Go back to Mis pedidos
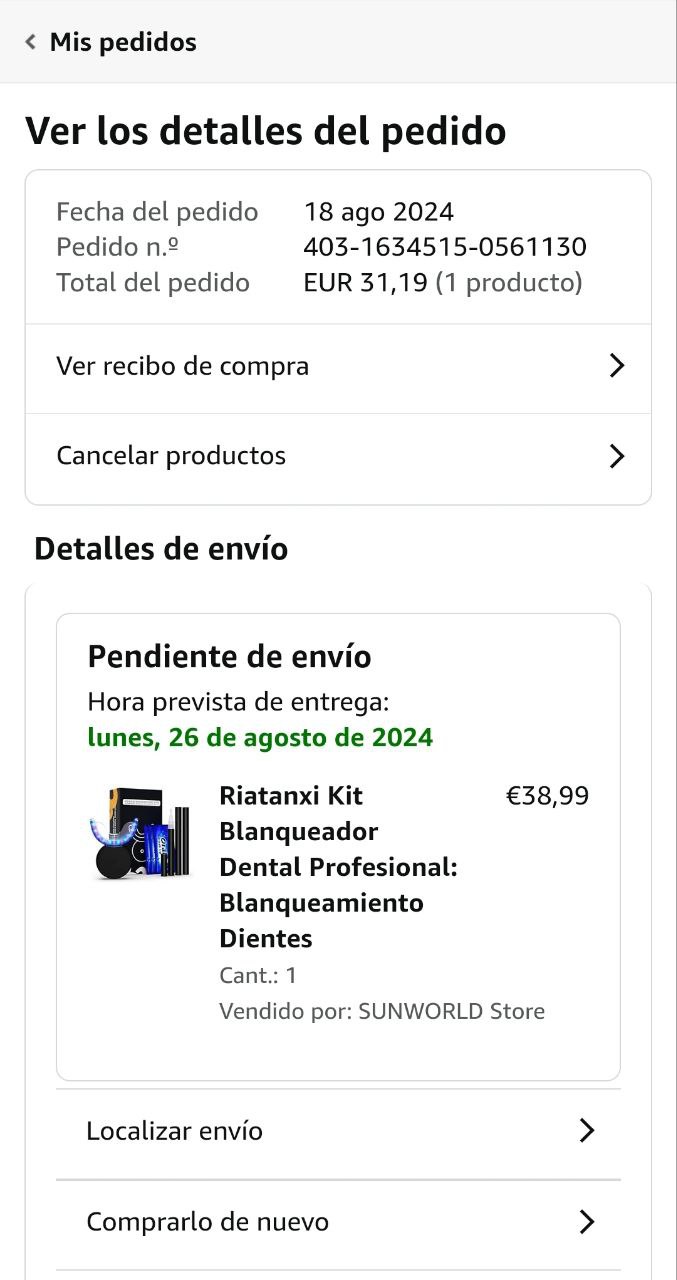 tap(111, 42)
